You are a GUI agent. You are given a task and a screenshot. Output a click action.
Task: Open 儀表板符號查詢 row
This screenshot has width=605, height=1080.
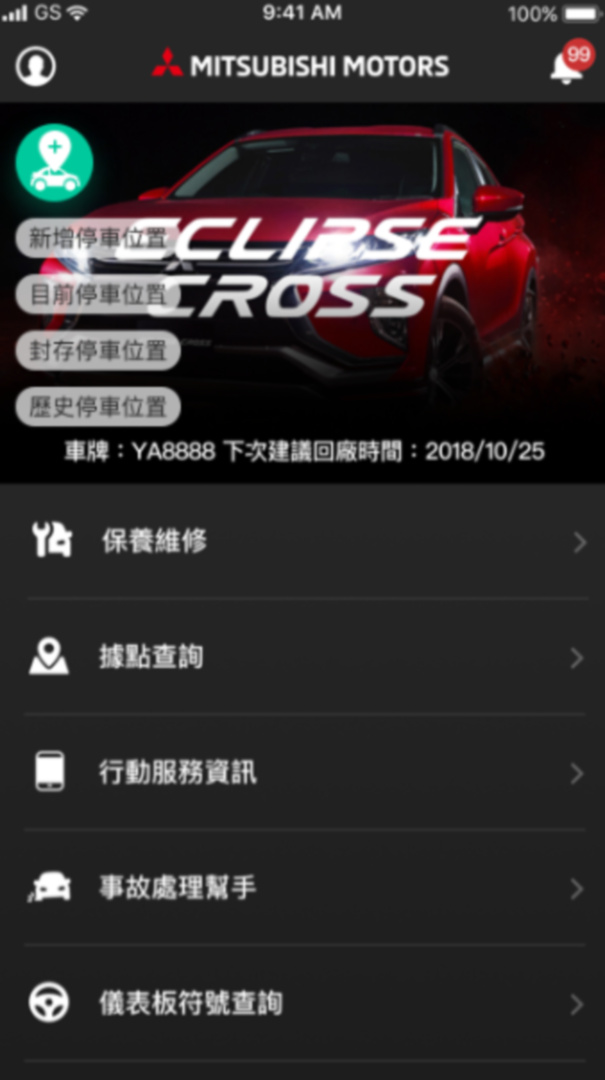(x=302, y=1004)
